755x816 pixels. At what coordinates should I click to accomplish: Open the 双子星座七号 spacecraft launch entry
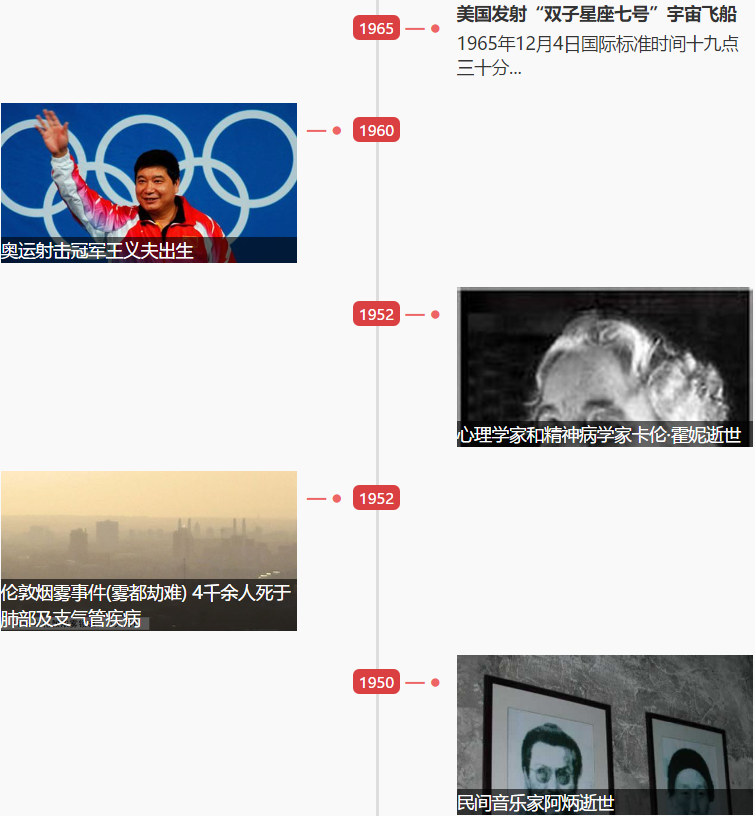click(596, 15)
